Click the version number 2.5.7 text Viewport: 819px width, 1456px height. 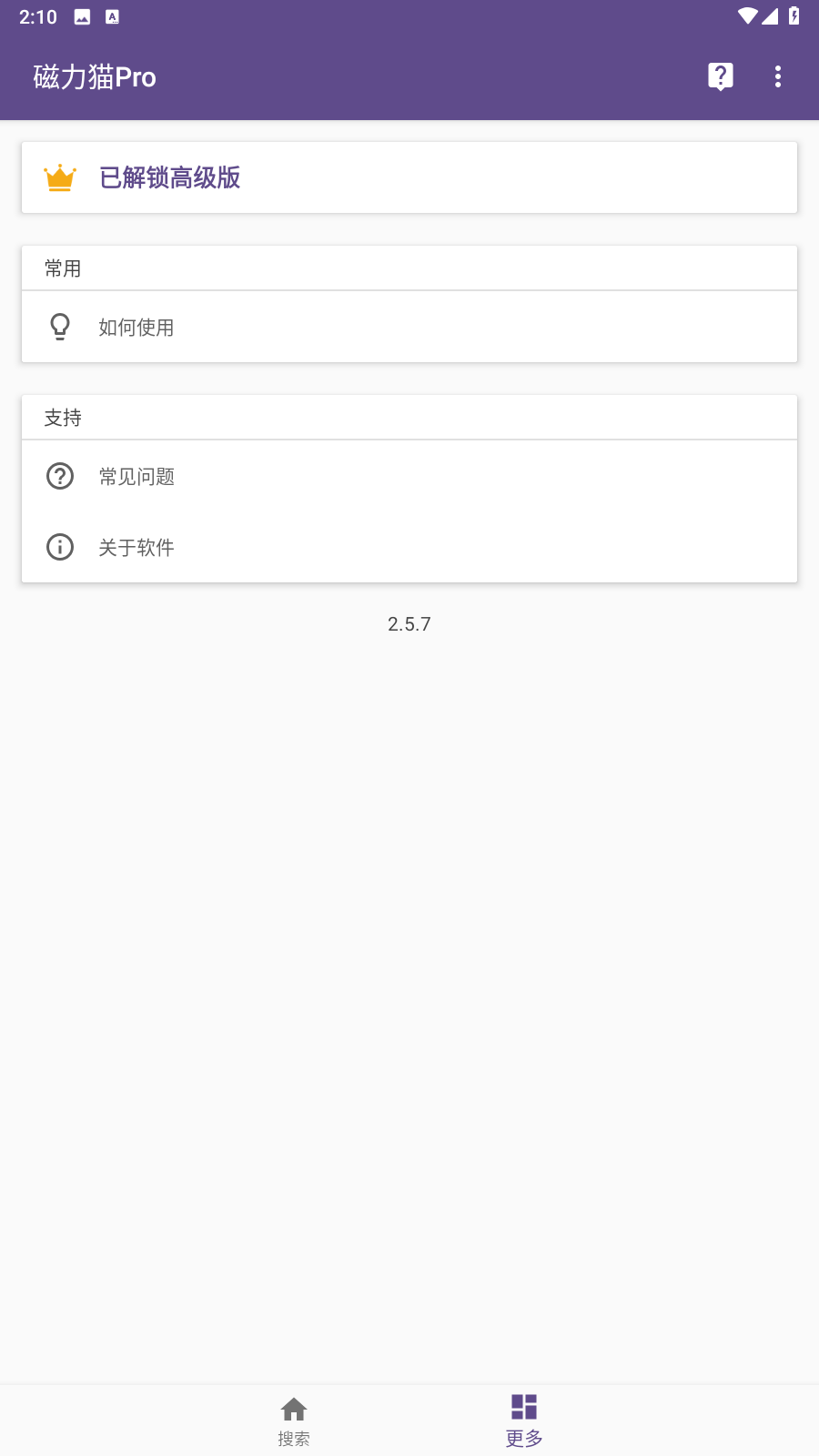click(409, 623)
